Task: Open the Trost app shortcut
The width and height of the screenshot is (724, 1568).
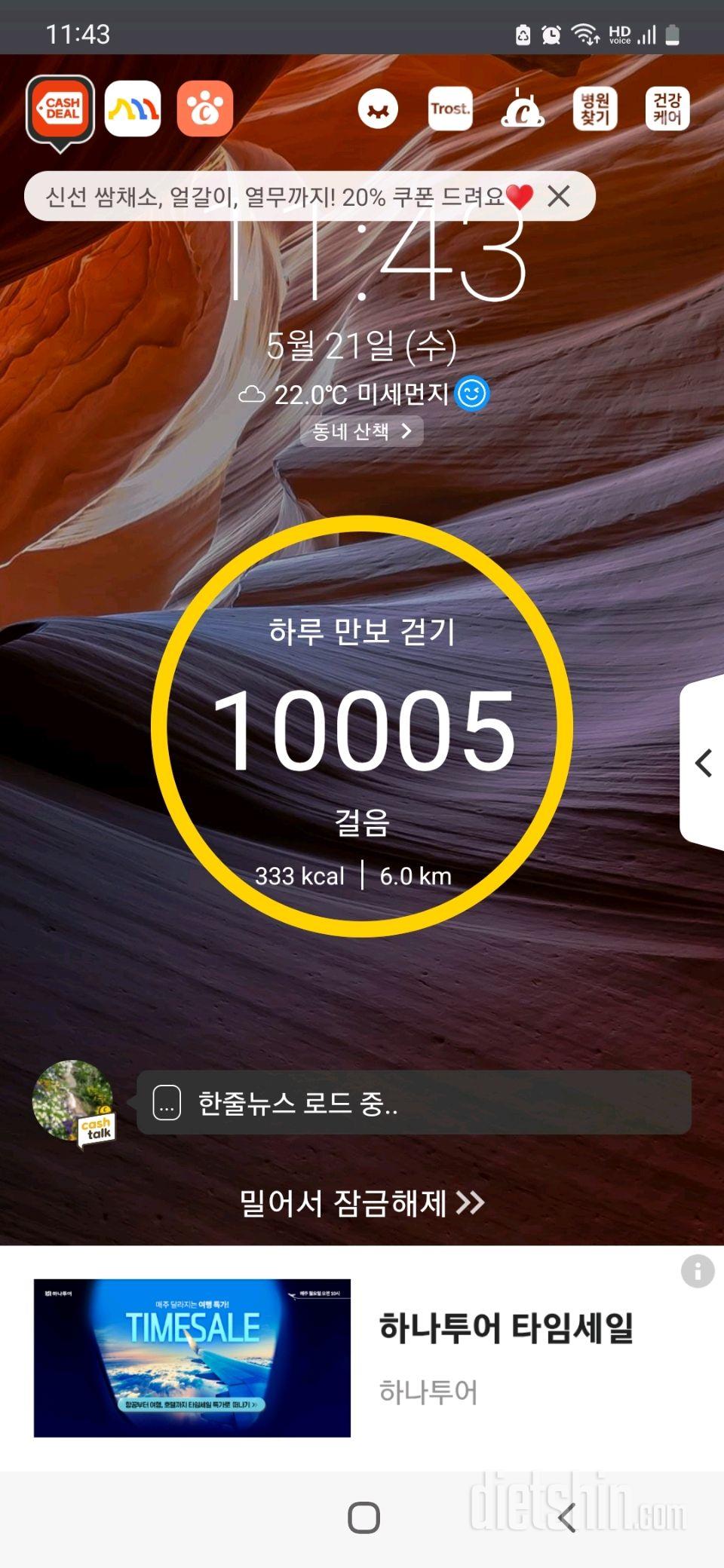Action: (x=450, y=109)
